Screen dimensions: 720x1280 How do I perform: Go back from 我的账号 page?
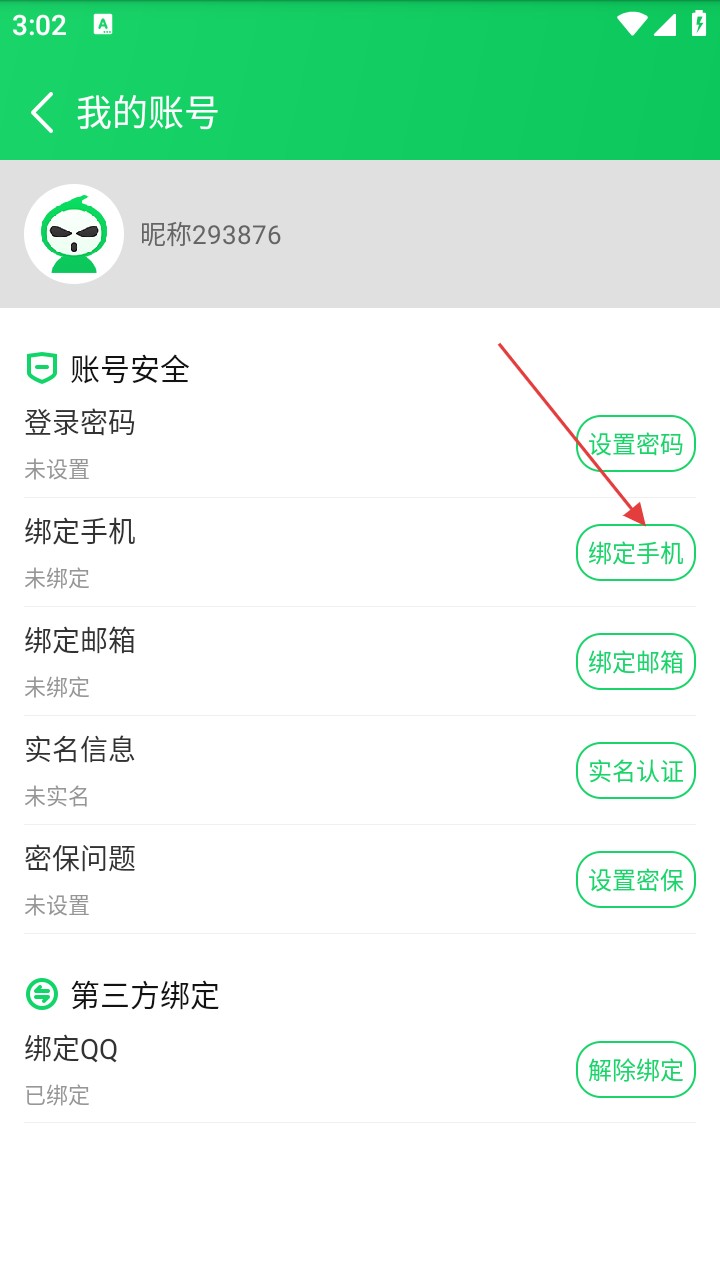pyautogui.click(x=42, y=112)
